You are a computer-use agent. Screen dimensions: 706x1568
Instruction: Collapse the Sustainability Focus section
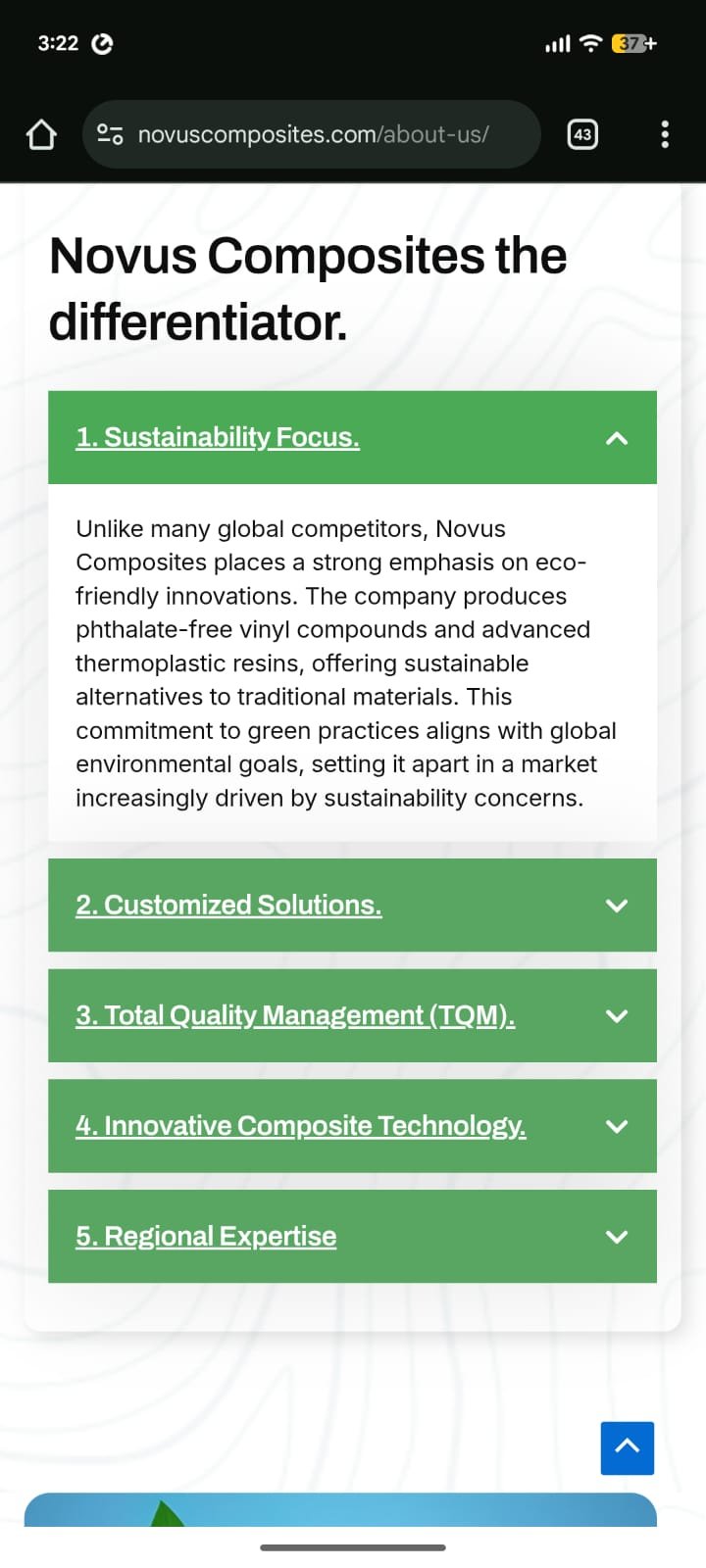click(x=616, y=438)
